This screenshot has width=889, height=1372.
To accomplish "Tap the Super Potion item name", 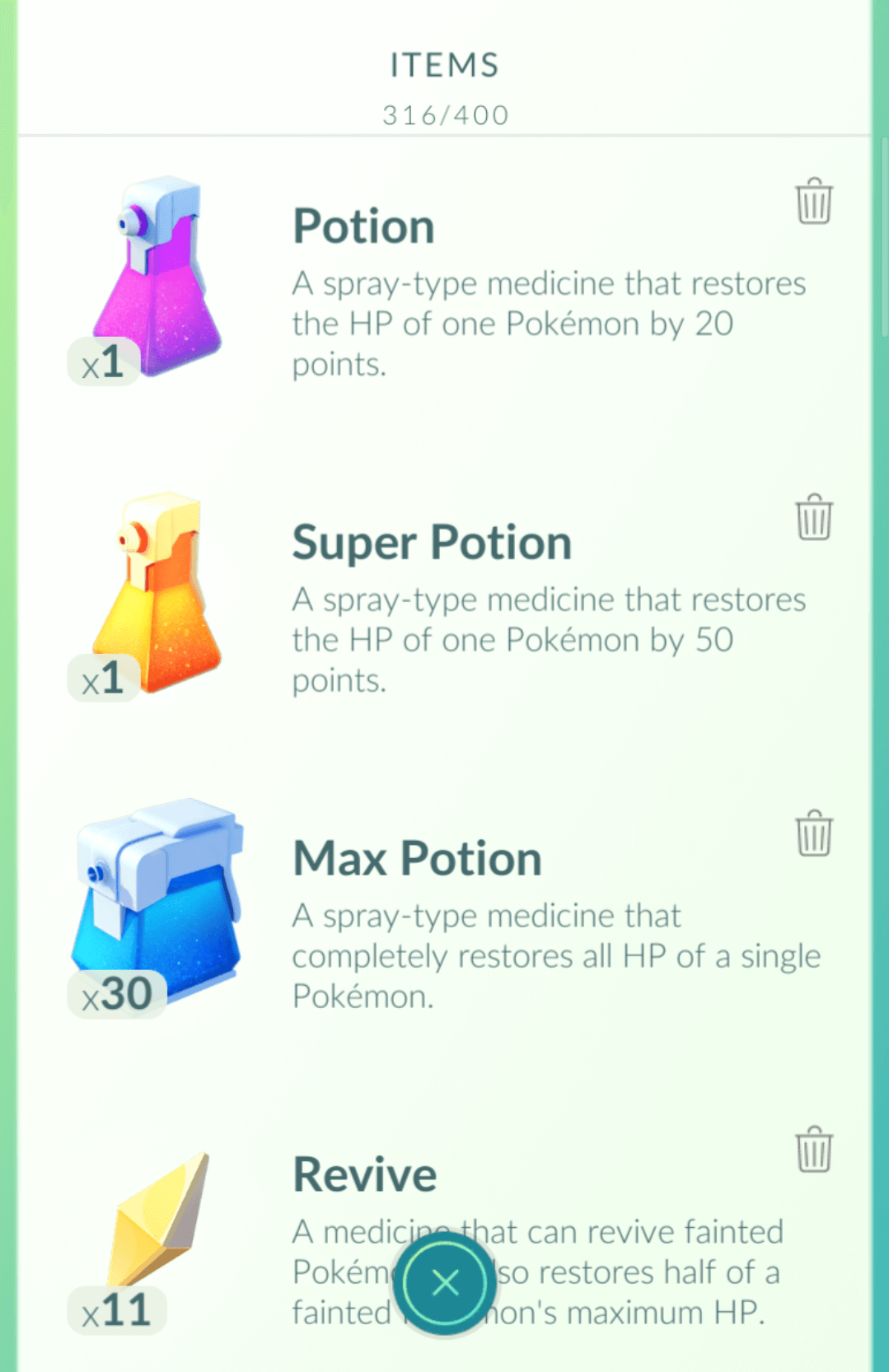I will (433, 542).
